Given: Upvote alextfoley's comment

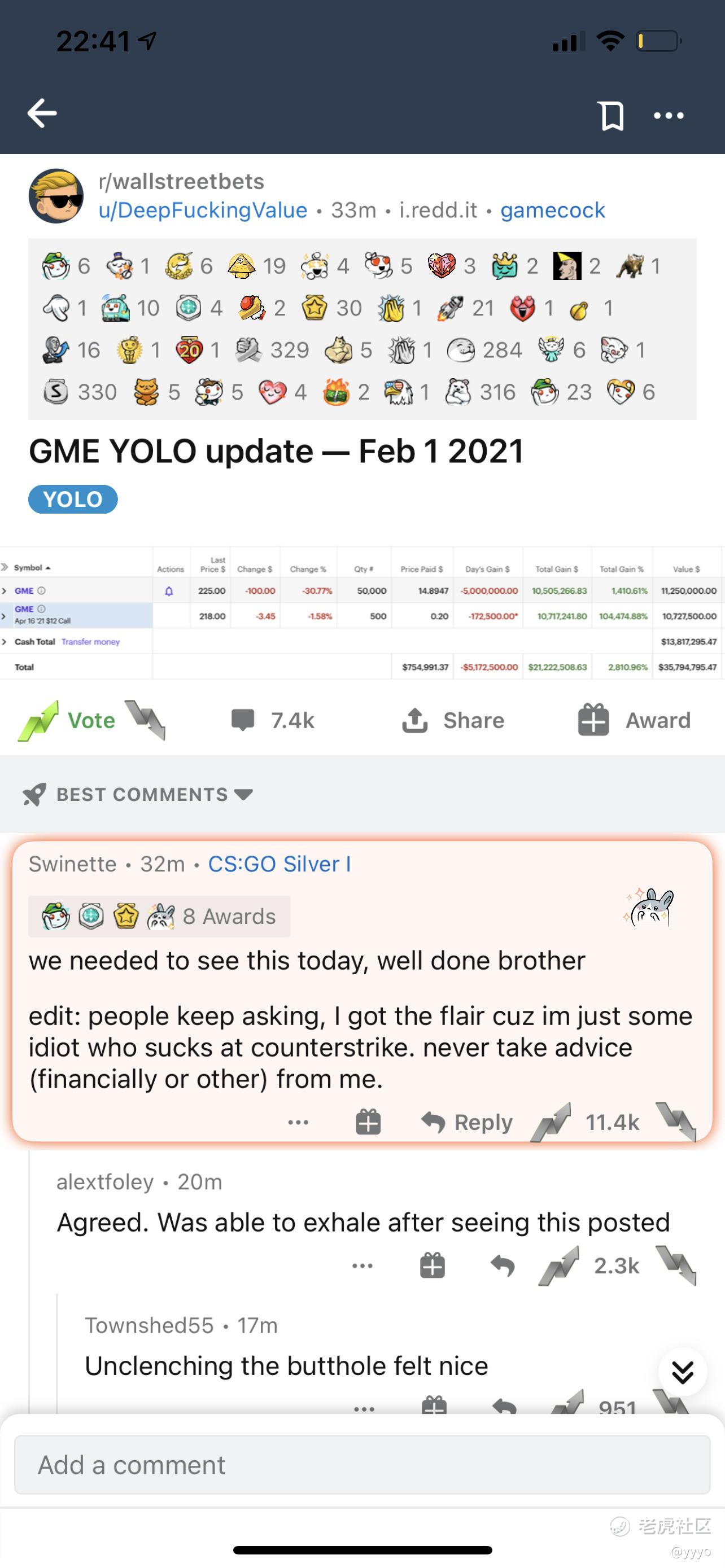Looking at the screenshot, I should pos(559,1265).
